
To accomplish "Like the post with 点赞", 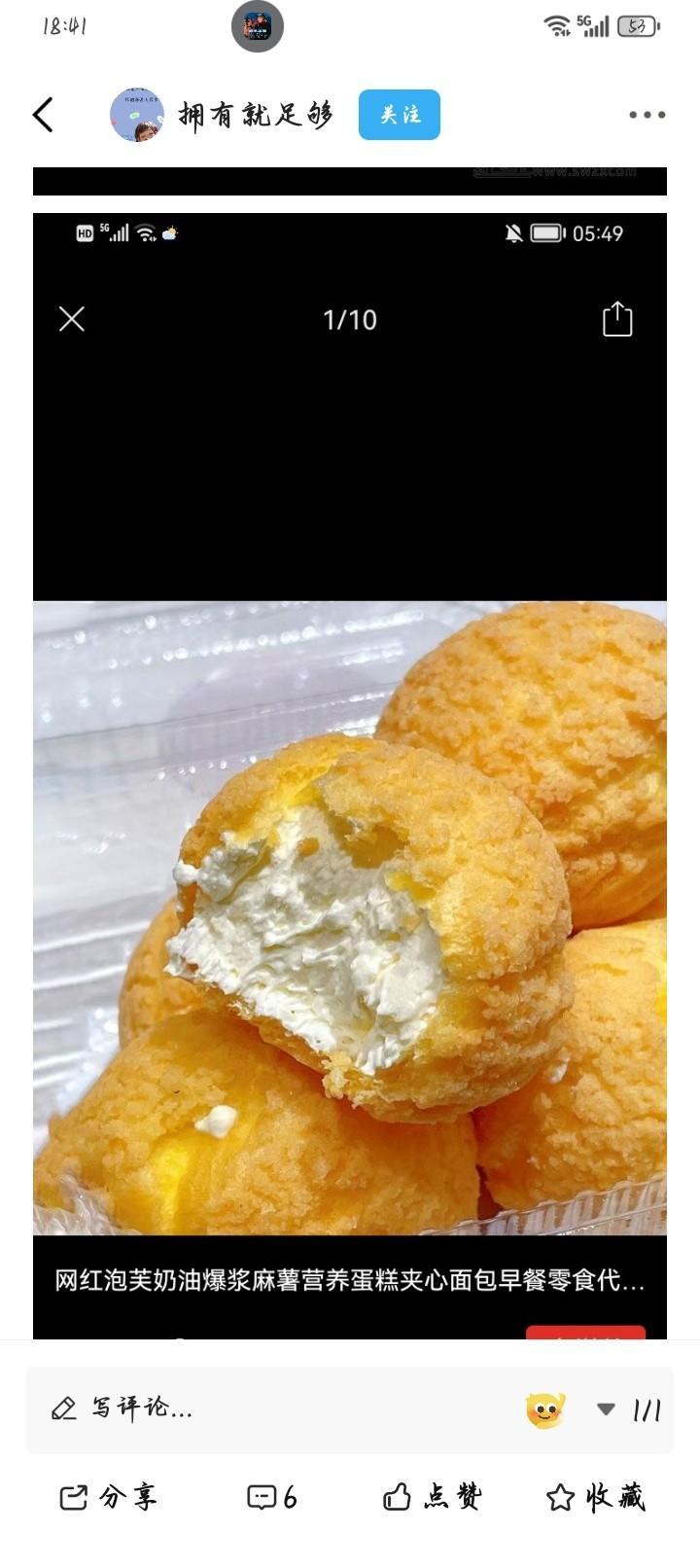I will (x=433, y=1497).
